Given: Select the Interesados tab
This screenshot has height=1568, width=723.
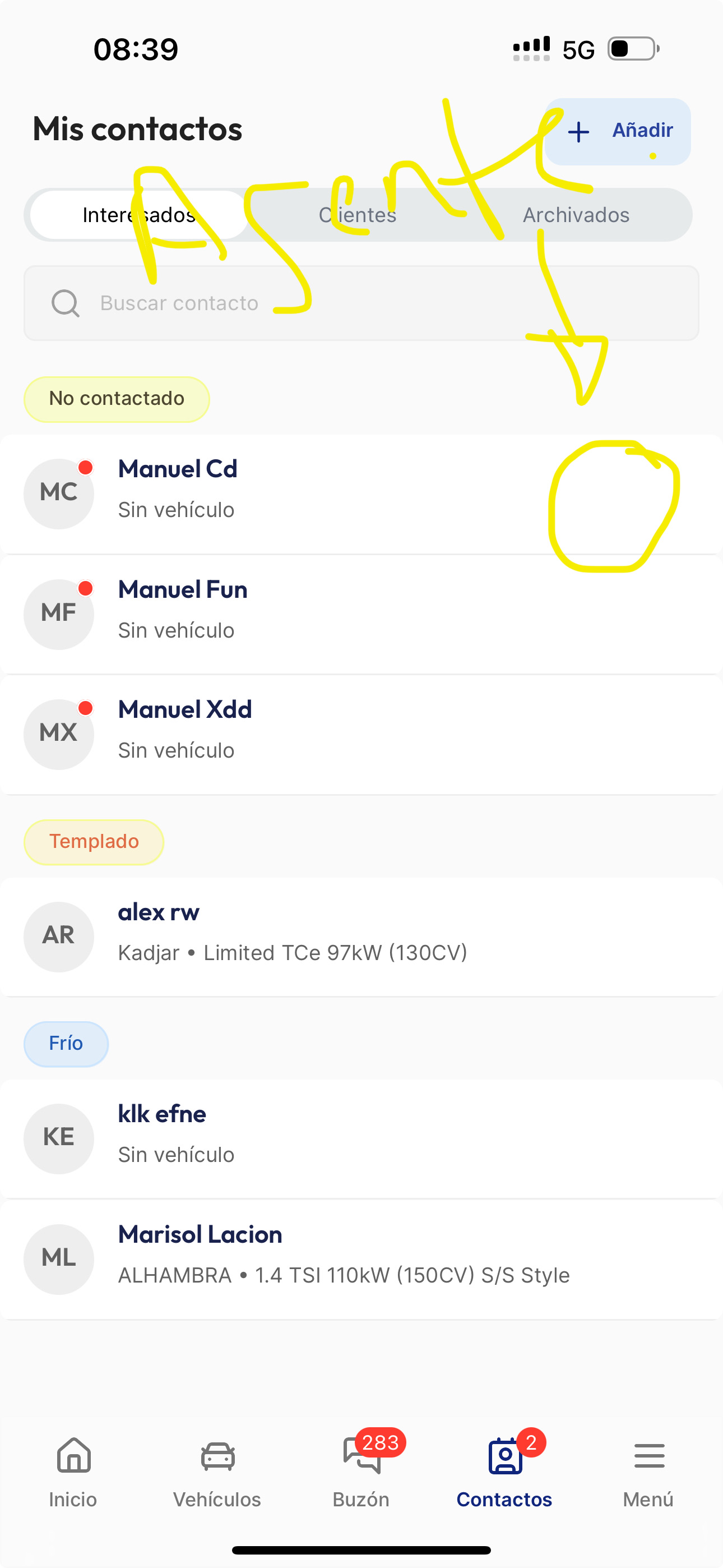Looking at the screenshot, I should coord(139,215).
